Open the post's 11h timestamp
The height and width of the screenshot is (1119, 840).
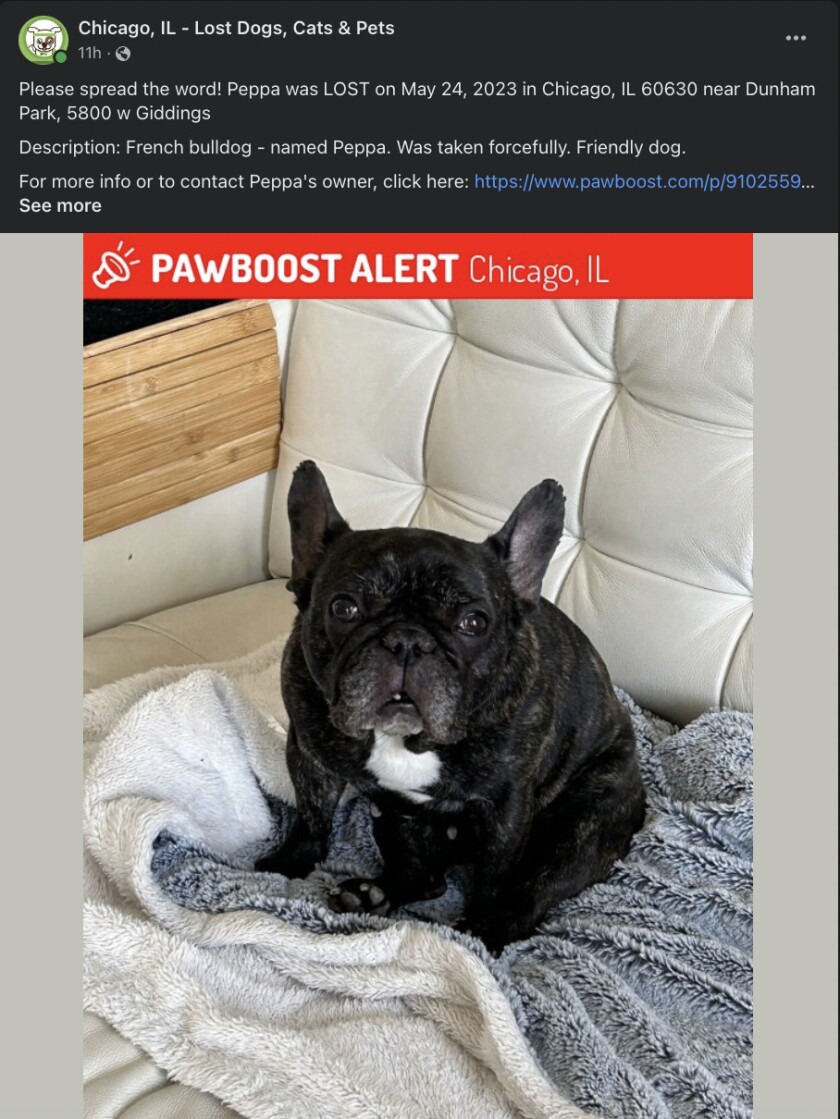click(x=90, y=53)
